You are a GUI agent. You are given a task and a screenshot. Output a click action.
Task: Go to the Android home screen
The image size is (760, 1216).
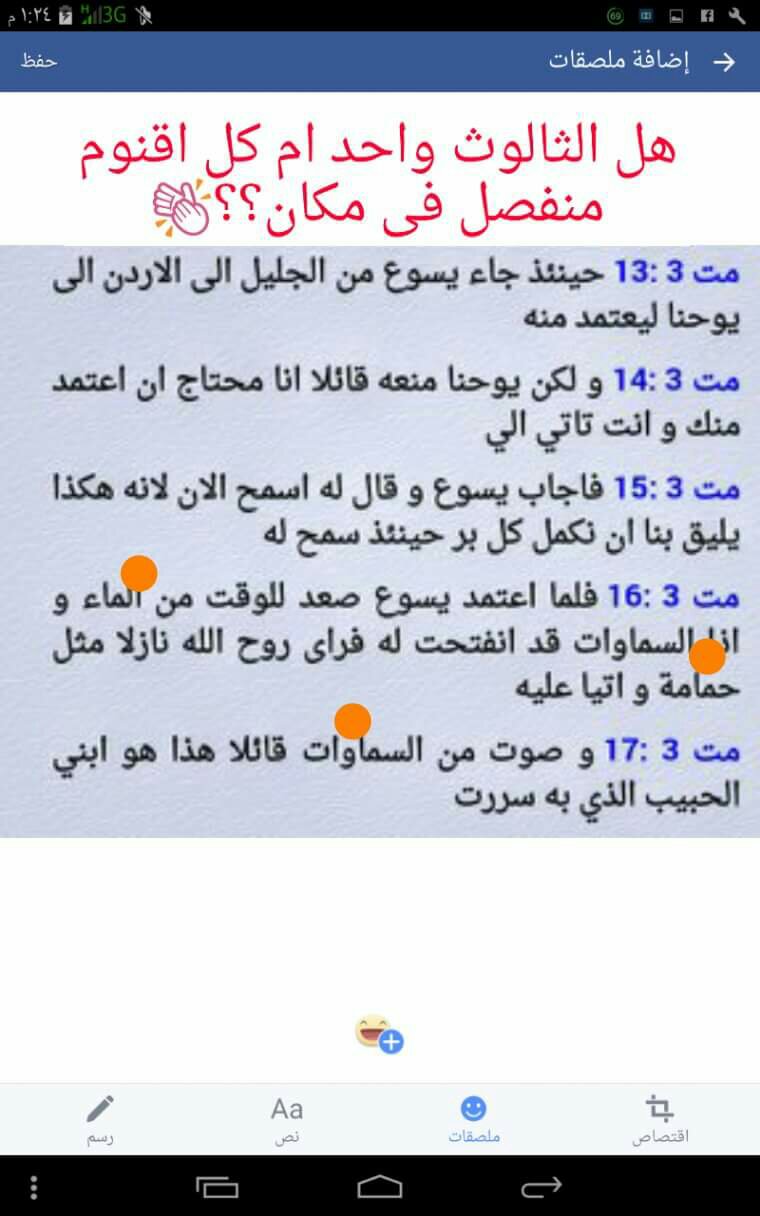tap(380, 1187)
